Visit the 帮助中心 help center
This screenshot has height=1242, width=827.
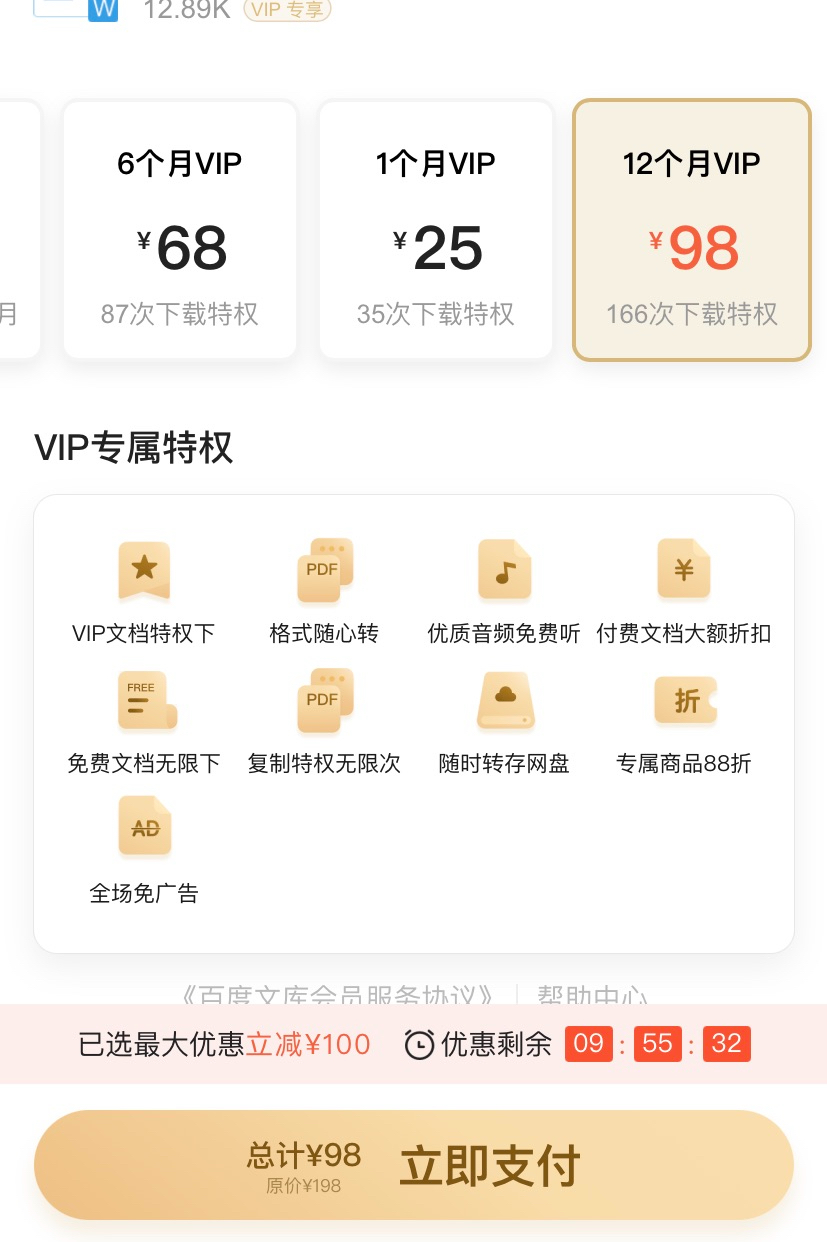pos(594,996)
